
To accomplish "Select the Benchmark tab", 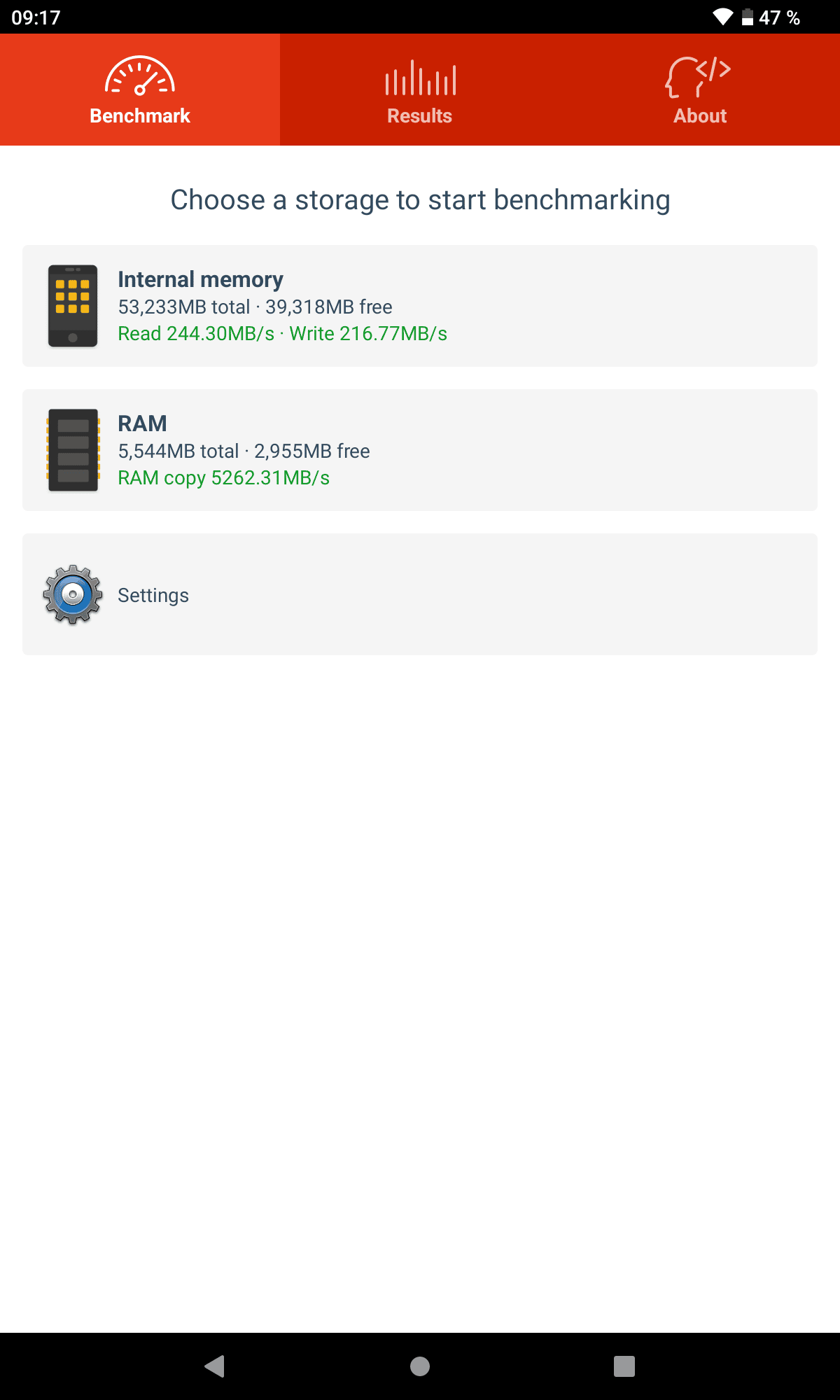I will 140,90.
